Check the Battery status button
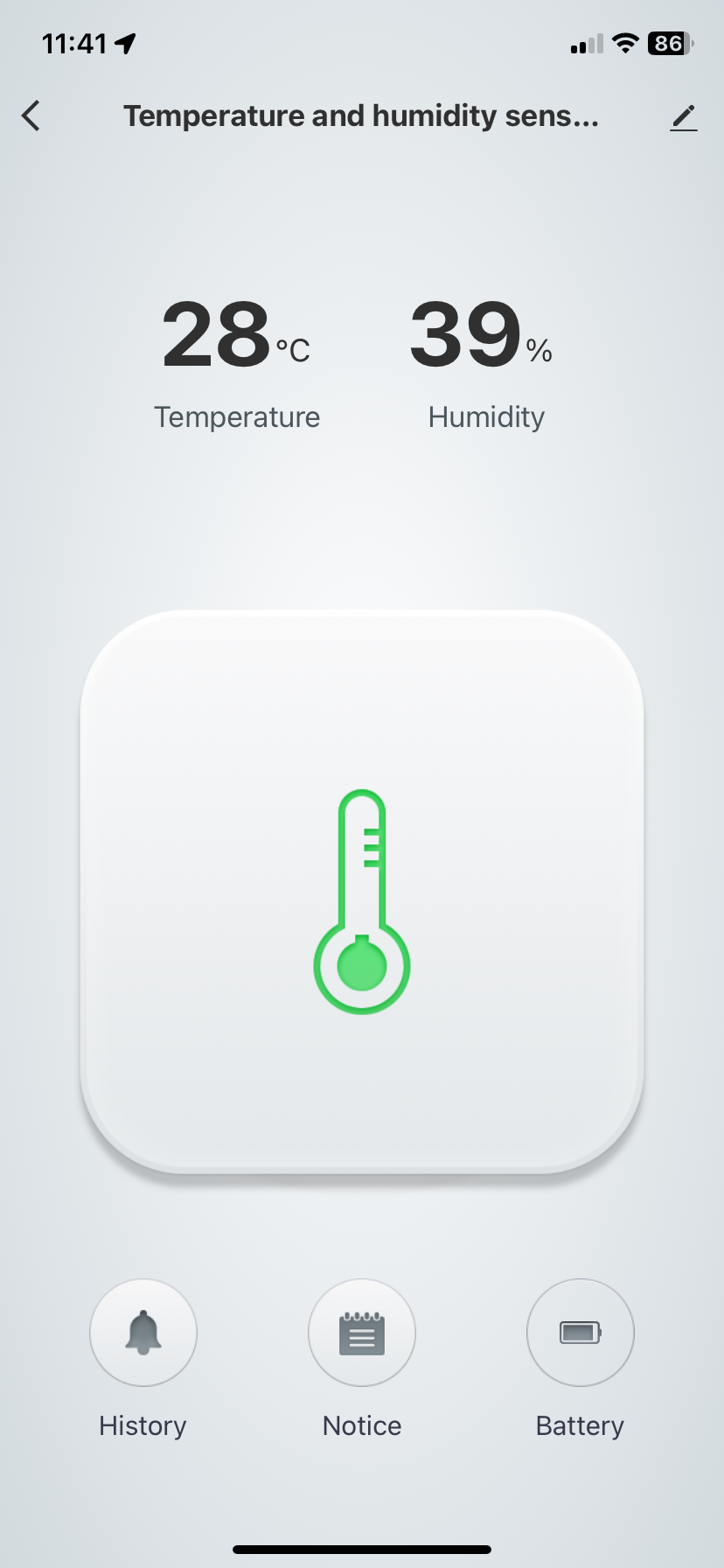 tap(580, 1333)
